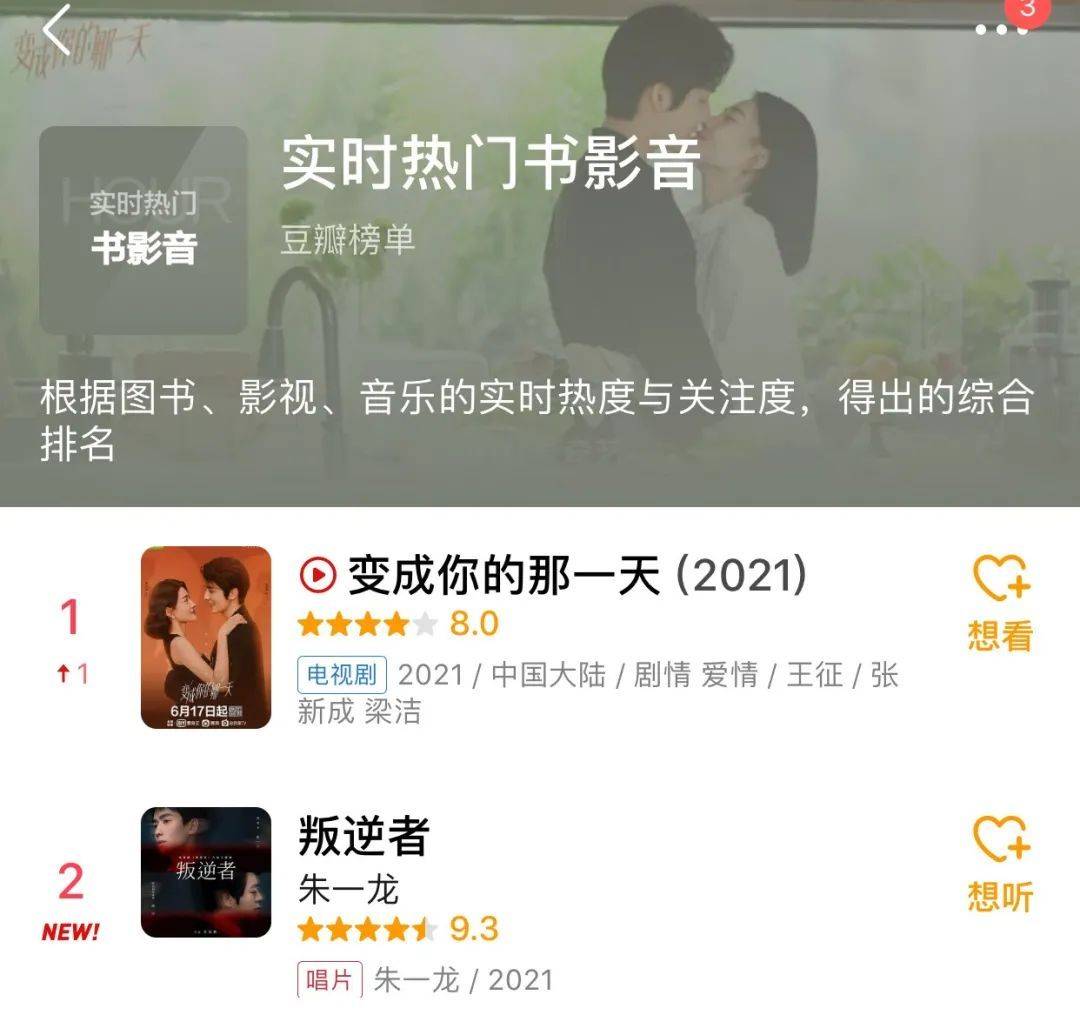Viewport: 1080px width, 1015px height.
Task: Tap the 叛逆者 album cover thumbnail
Action: 206,872
